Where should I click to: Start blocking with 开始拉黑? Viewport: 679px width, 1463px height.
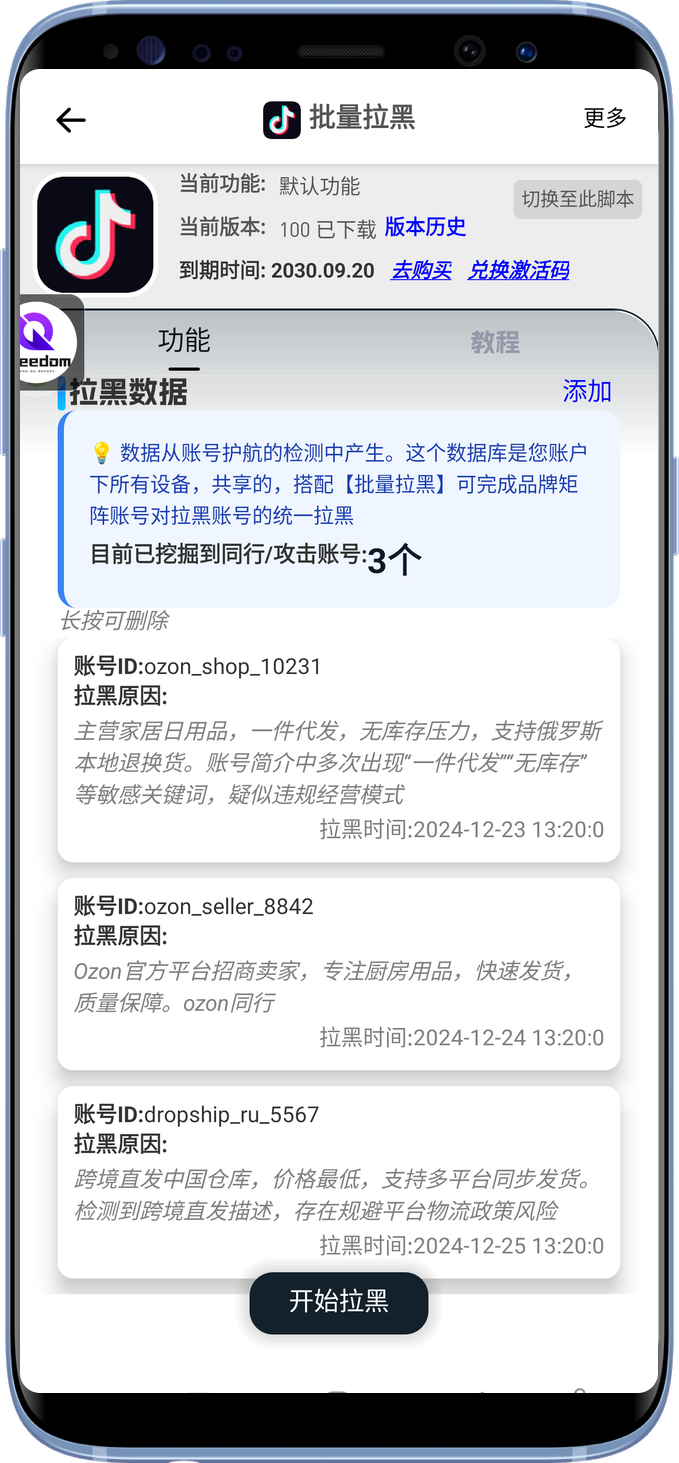(338, 1302)
